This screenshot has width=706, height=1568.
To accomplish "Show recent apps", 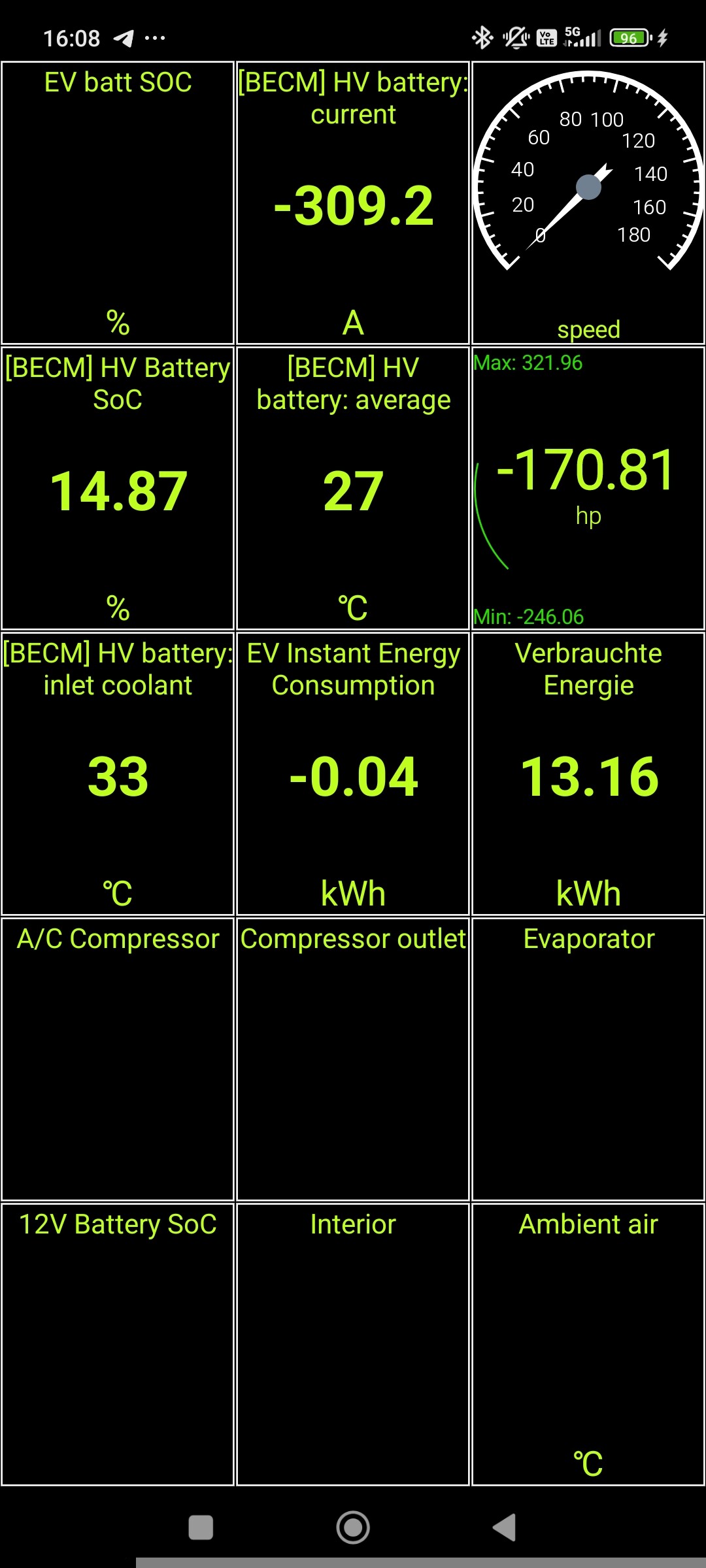I will coord(201,1527).
